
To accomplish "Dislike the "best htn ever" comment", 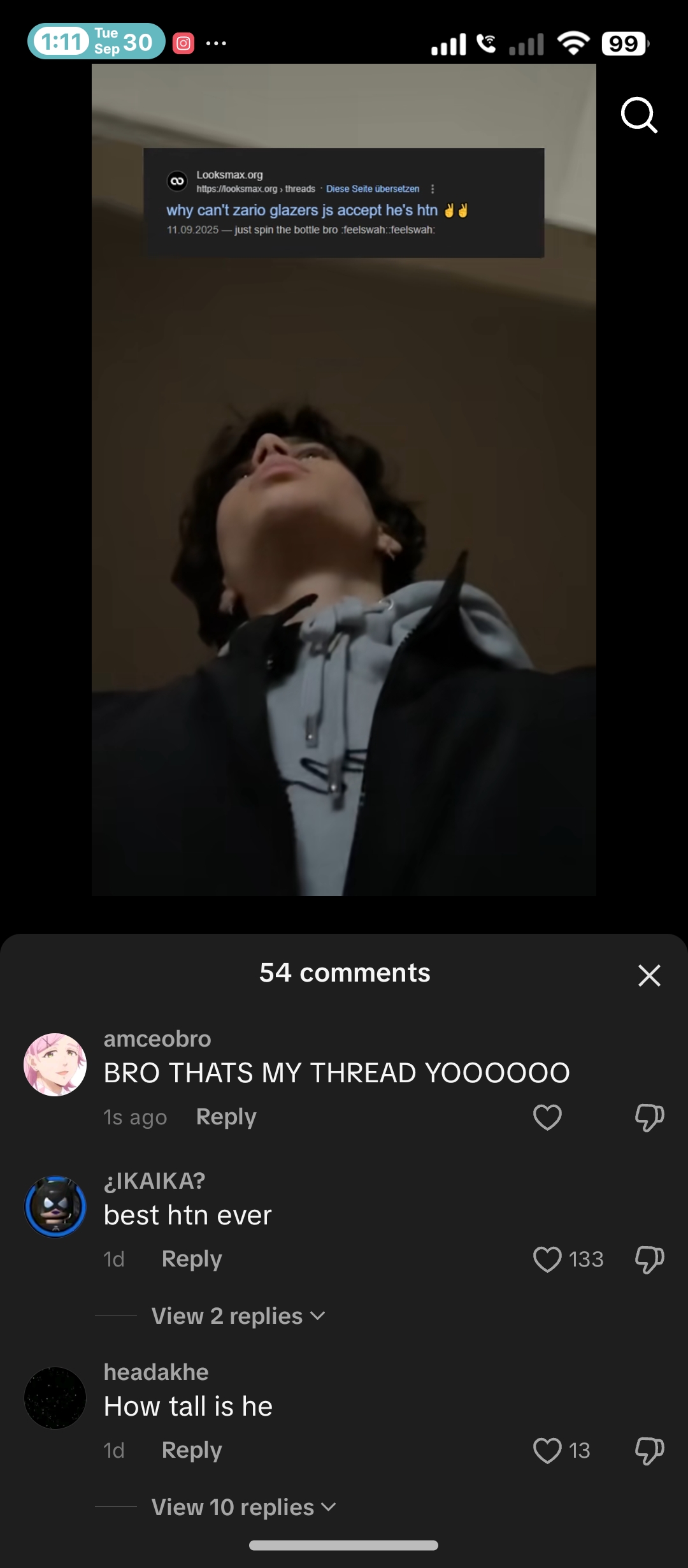I will [x=649, y=1259].
